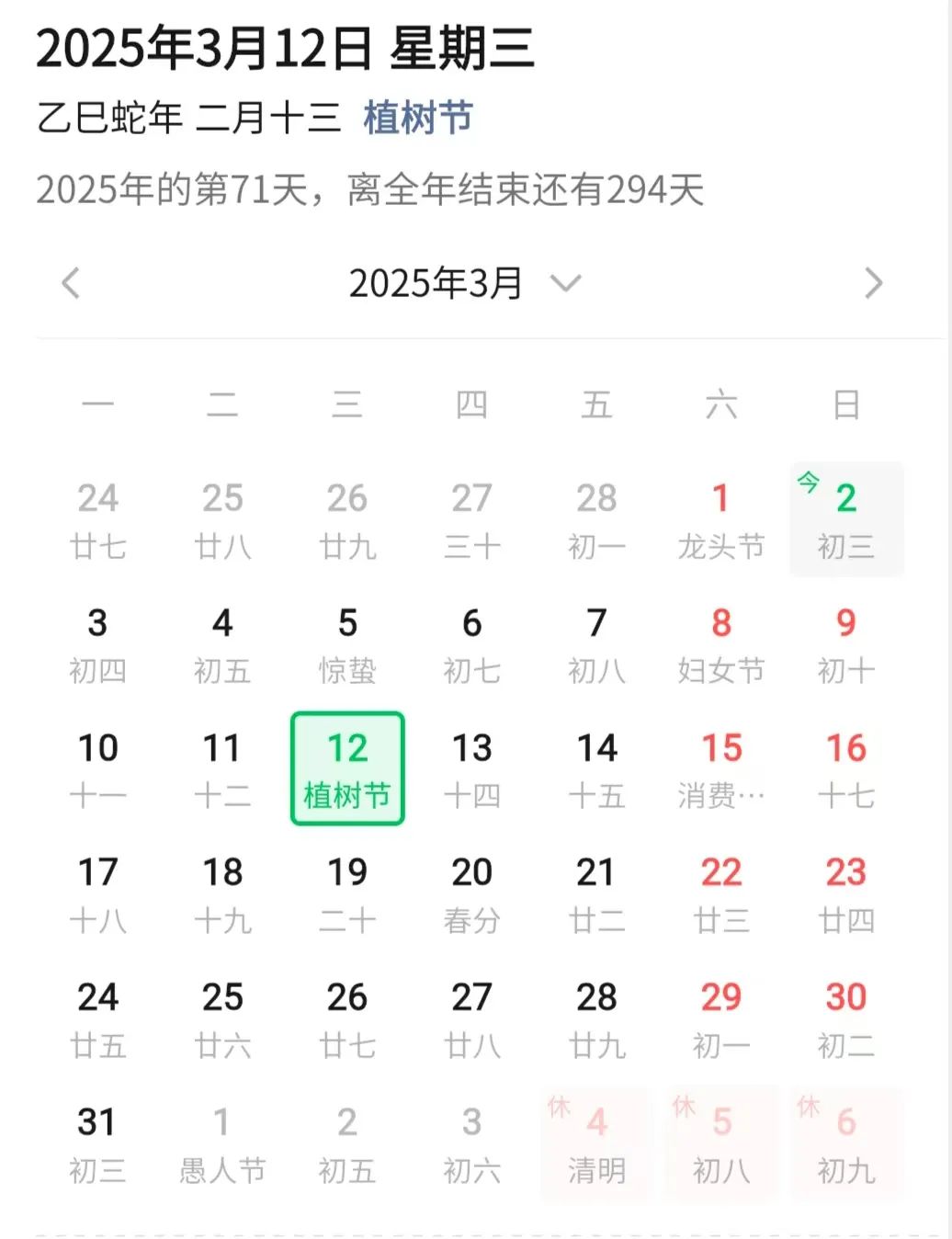Tap the highlighted March 12 植树节
The image size is (952, 1239).
click(x=347, y=768)
